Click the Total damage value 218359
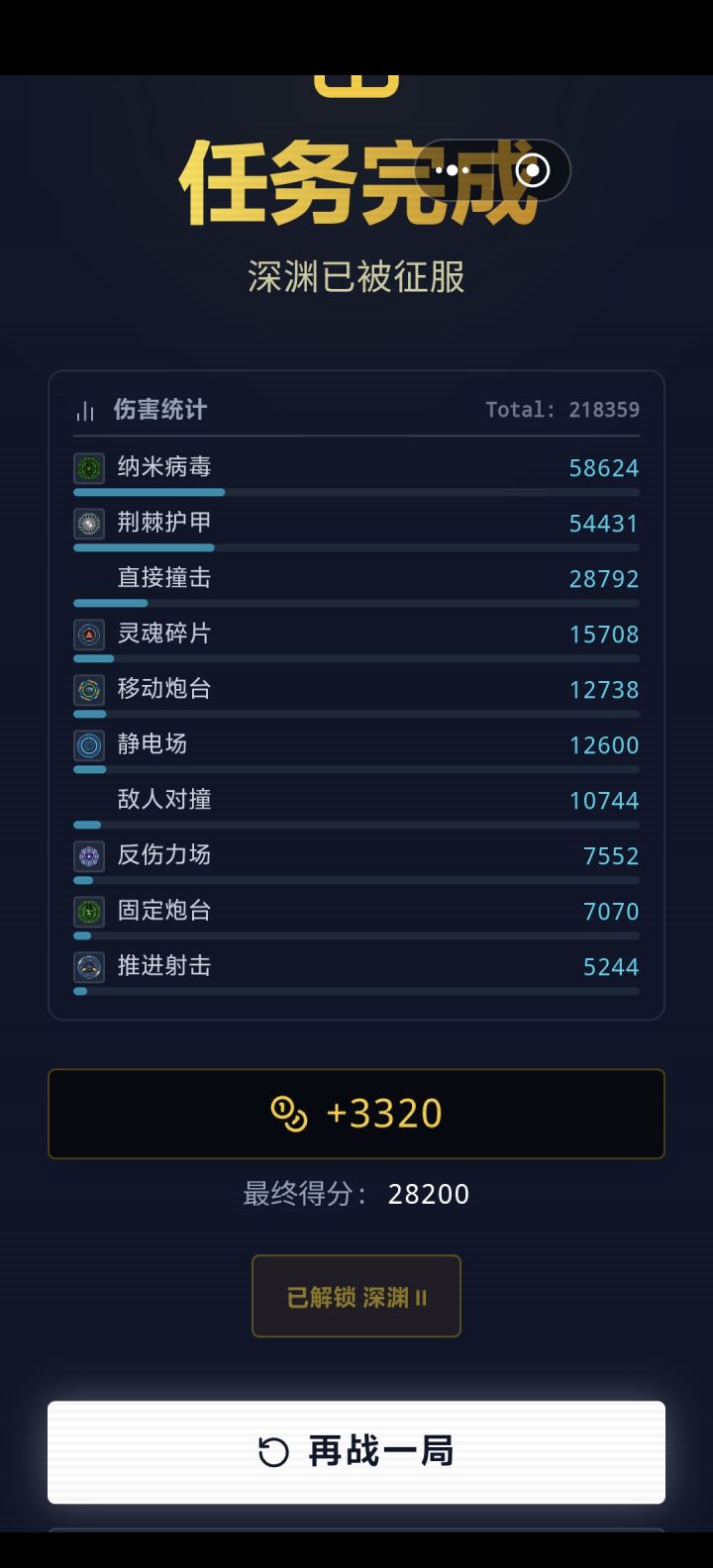Image resolution: width=713 pixels, height=1568 pixels. tap(604, 409)
